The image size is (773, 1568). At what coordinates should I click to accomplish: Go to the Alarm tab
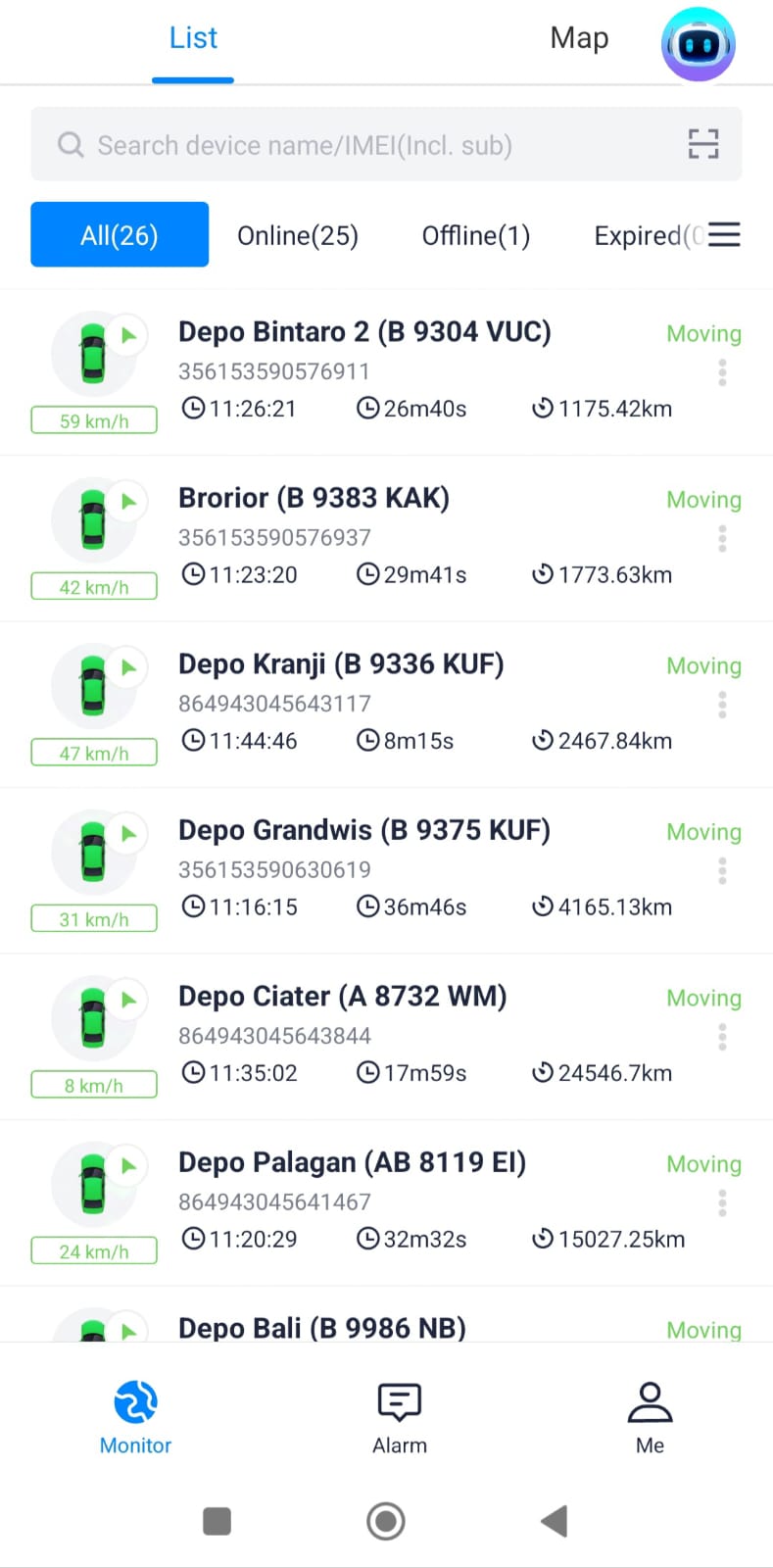tap(399, 1417)
